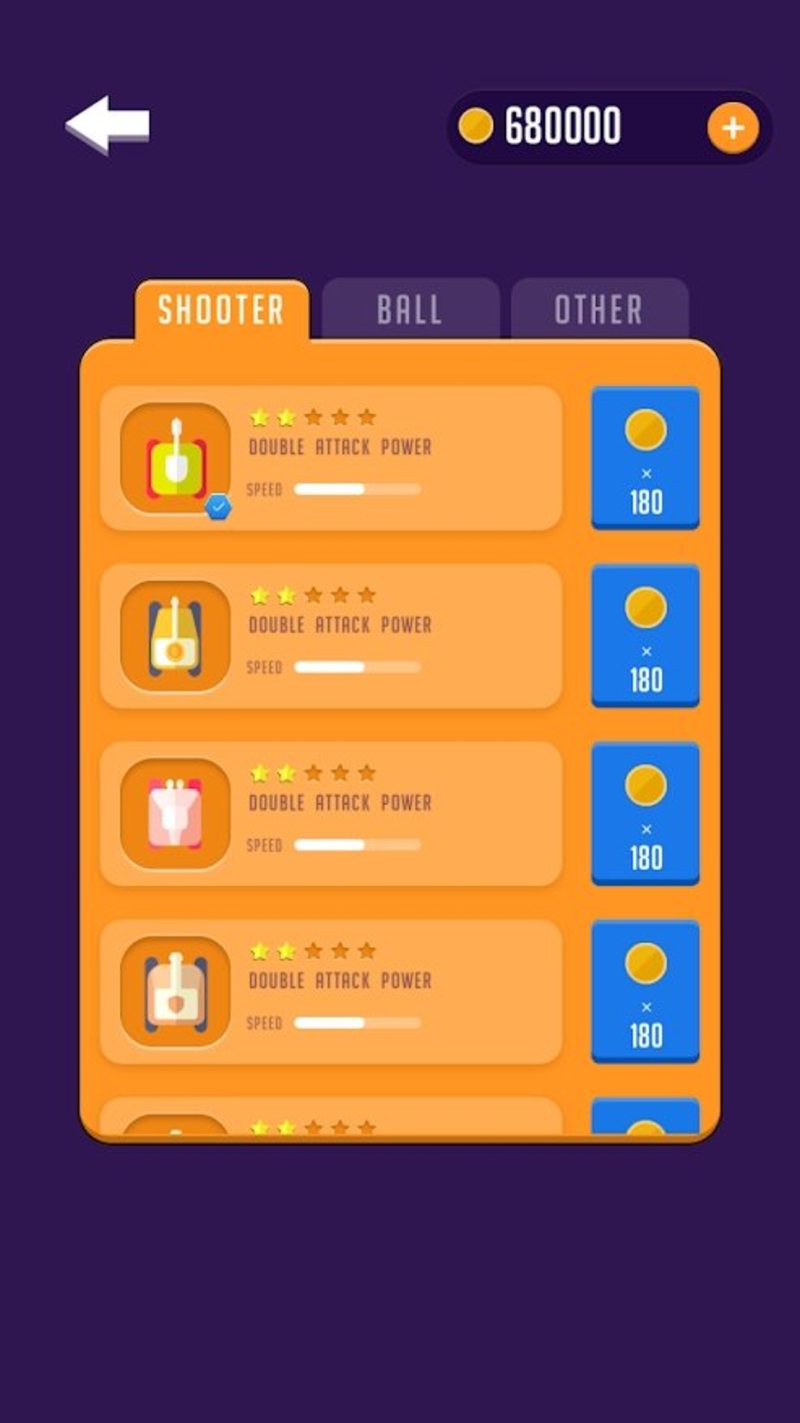Viewport: 800px width, 1423px height.
Task: Buy the yellow-green shooter for 180 coins
Action: [x=645, y=458]
